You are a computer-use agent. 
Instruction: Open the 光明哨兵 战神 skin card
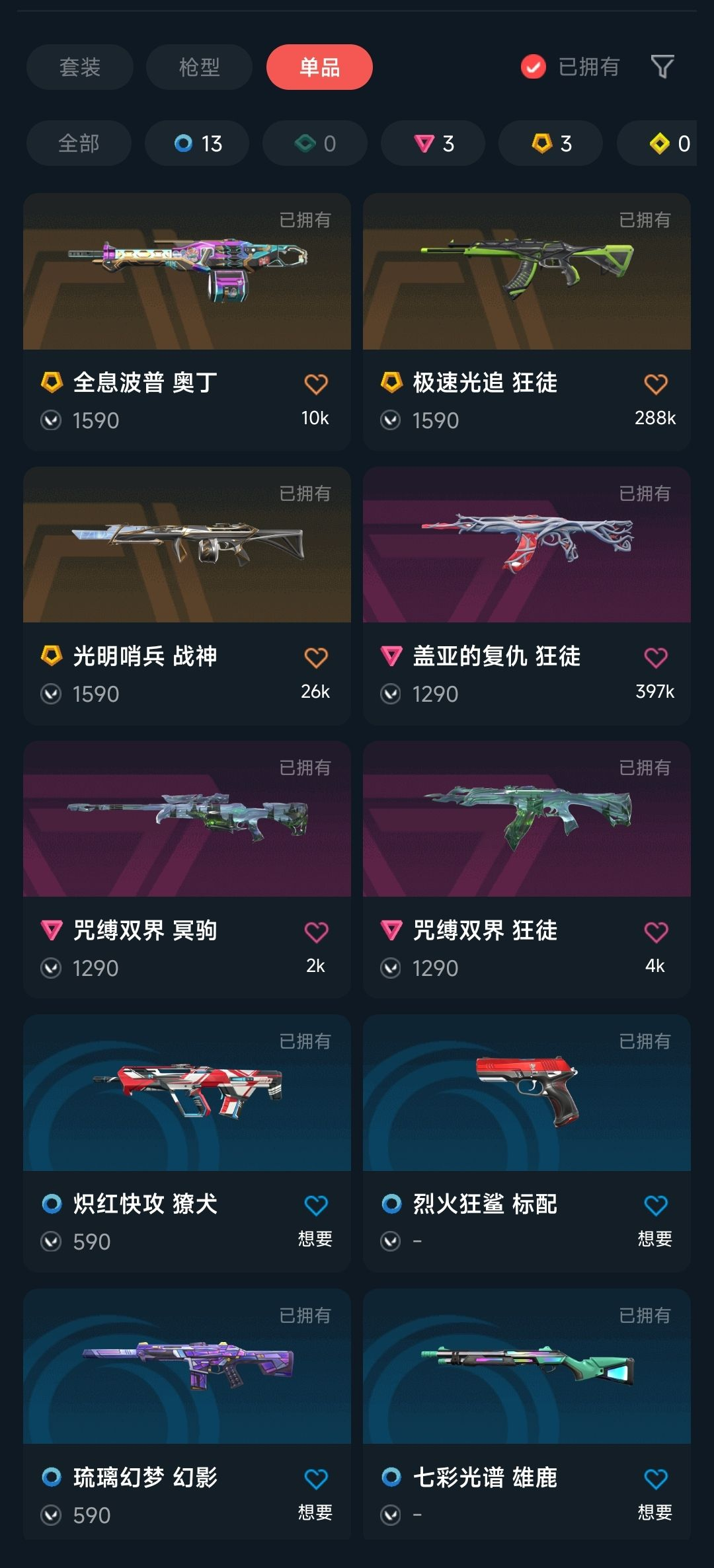pyautogui.click(x=187, y=596)
